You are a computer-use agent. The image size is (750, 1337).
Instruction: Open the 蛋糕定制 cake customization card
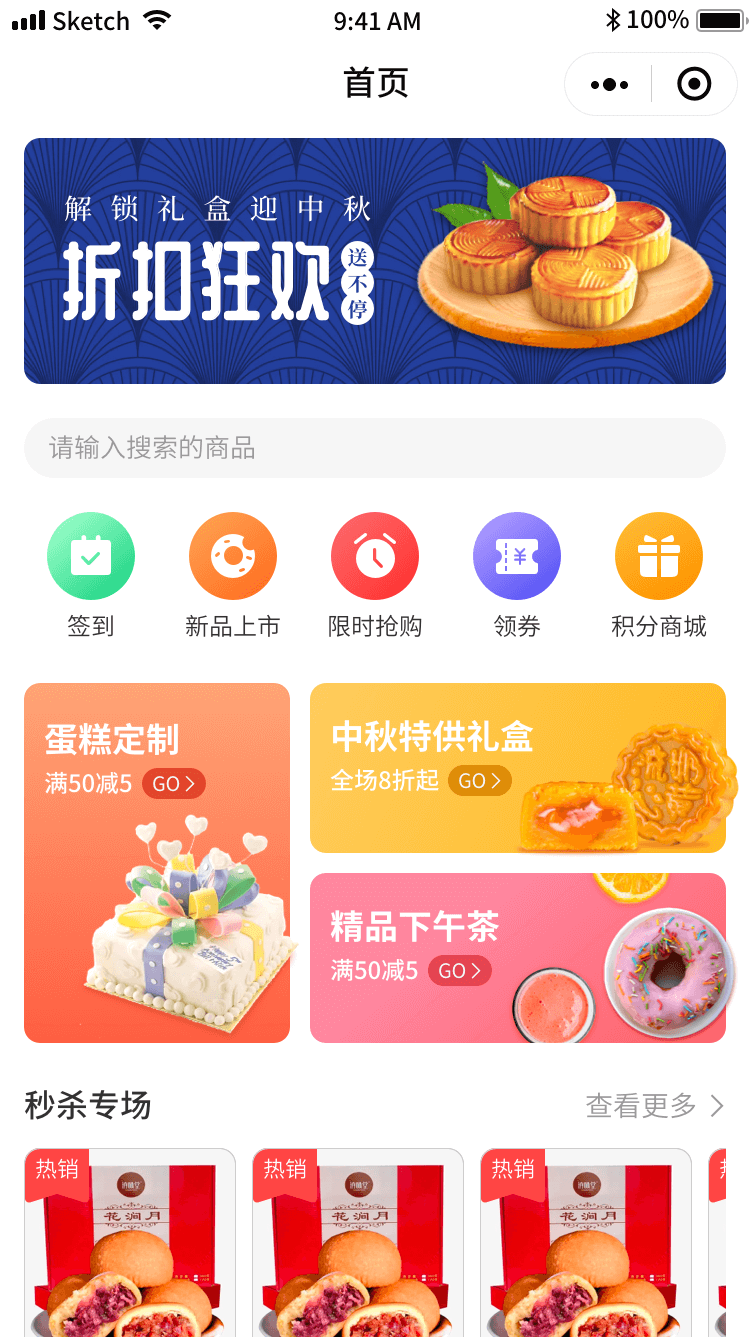(x=157, y=863)
